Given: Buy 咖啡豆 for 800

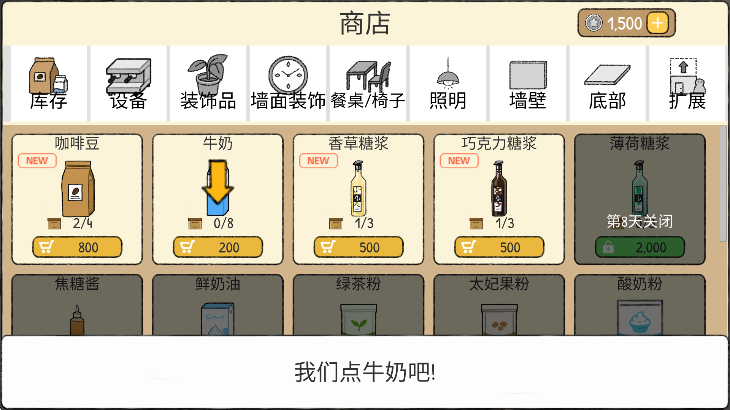Looking at the screenshot, I should tap(77, 247).
